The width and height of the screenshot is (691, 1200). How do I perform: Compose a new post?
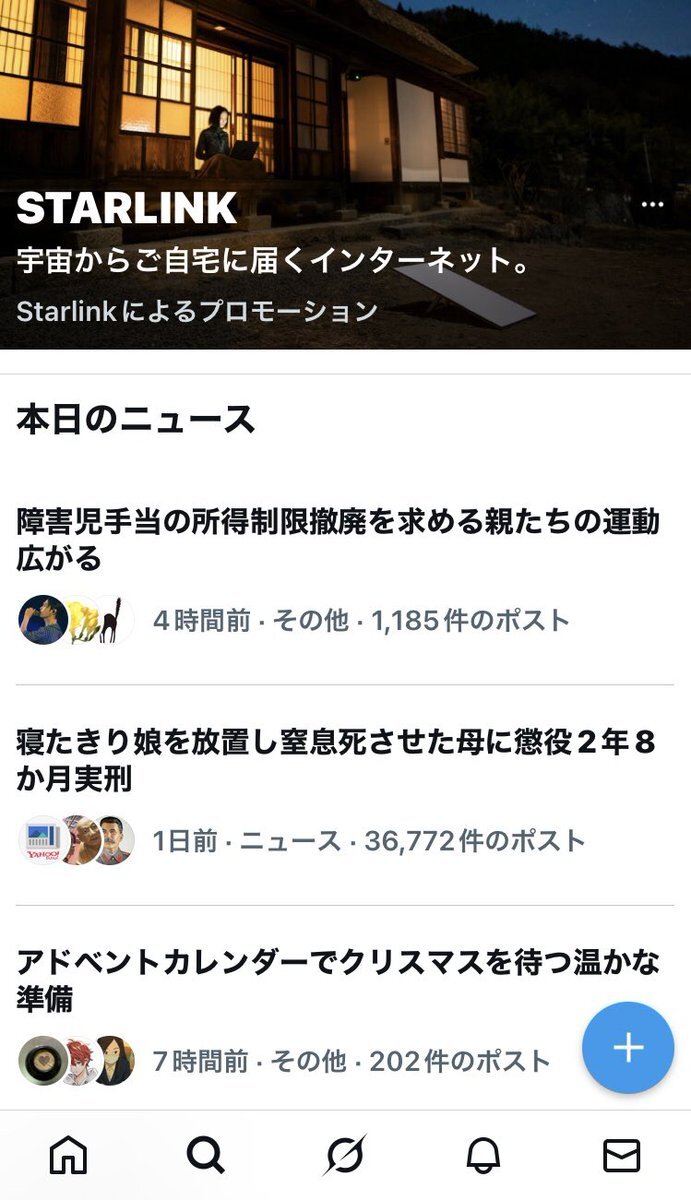(628, 1047)
